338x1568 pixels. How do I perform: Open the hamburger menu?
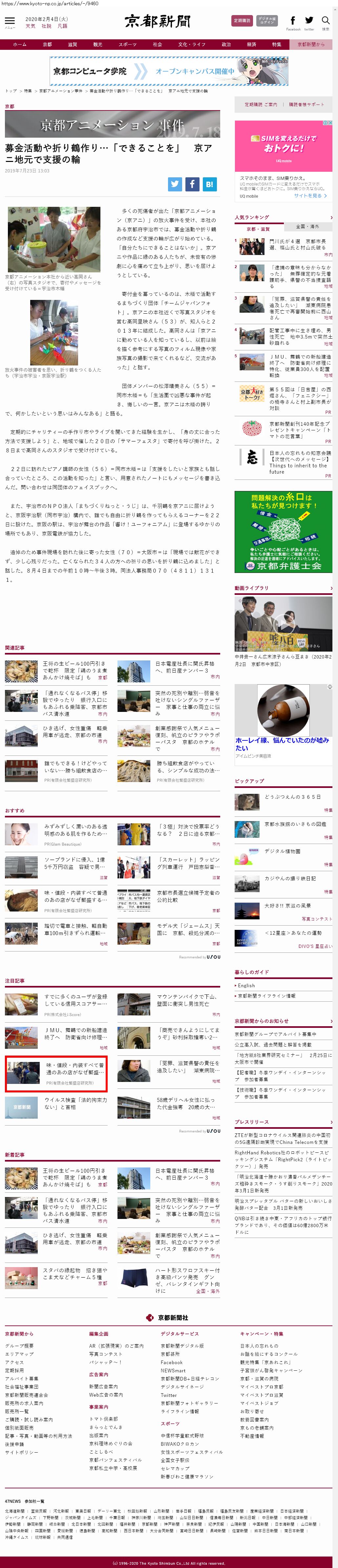click(x=10, y=22)
